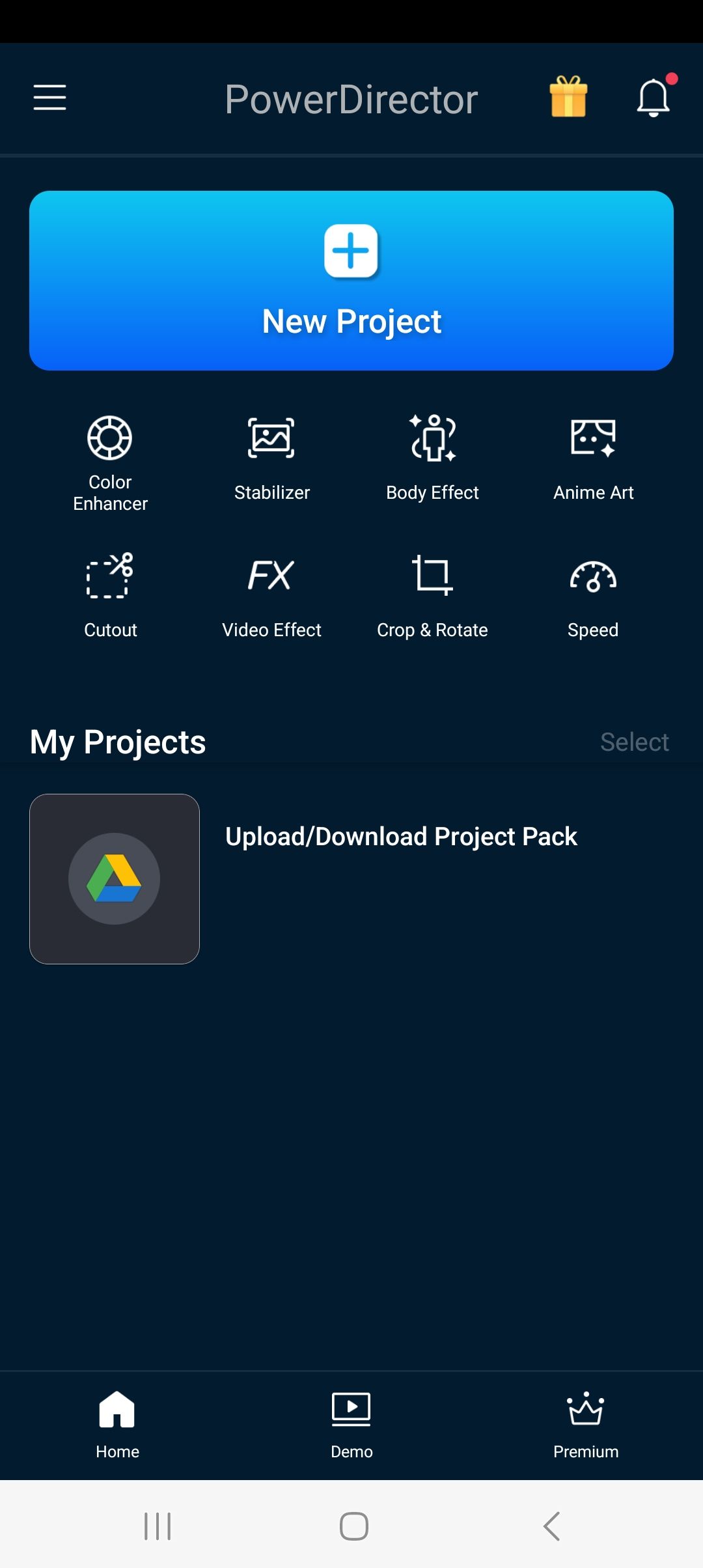Check notifications via the bell icon
This screenshot has width=703, height=1568.
(654, 99)
